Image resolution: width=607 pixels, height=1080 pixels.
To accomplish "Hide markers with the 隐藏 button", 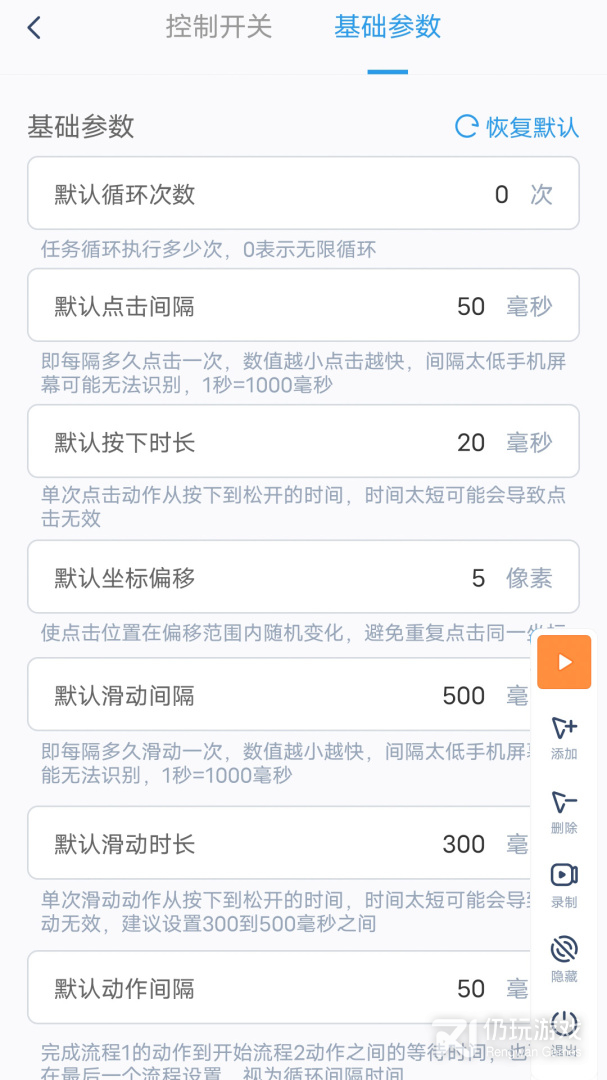I will point(564,958).
